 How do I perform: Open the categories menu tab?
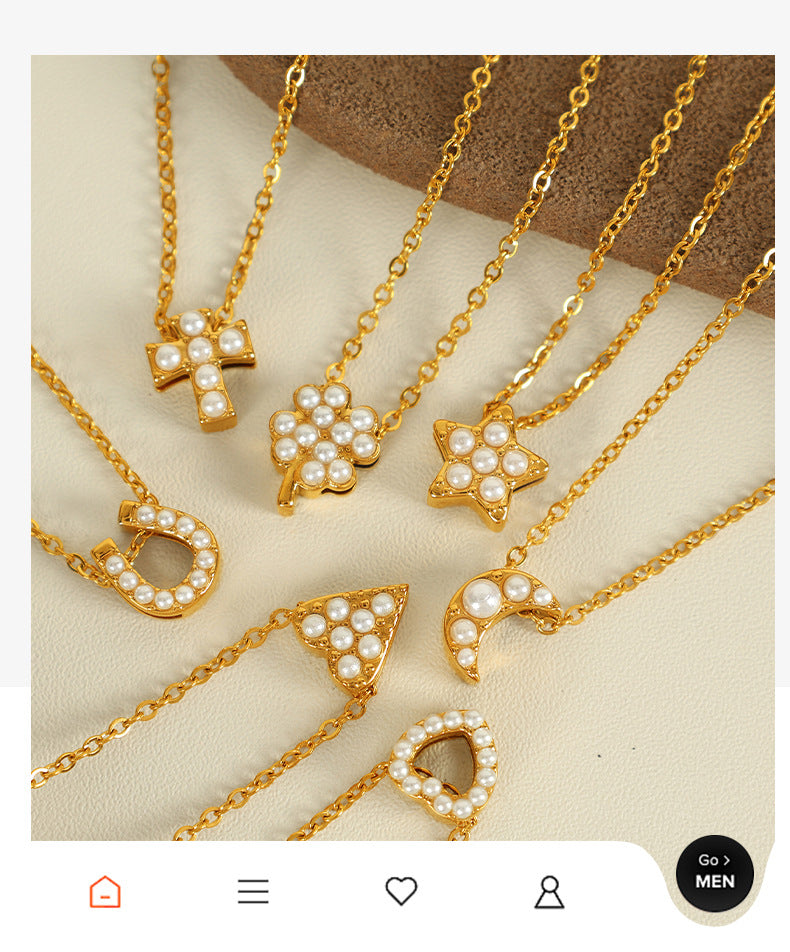(x=253, y=891)
